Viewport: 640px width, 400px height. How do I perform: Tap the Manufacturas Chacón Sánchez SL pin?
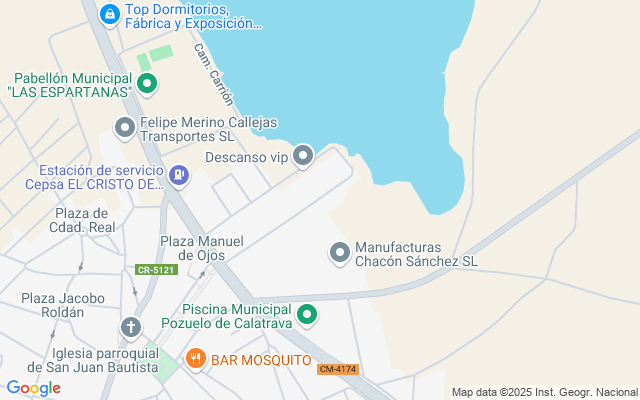pos(340,253)
